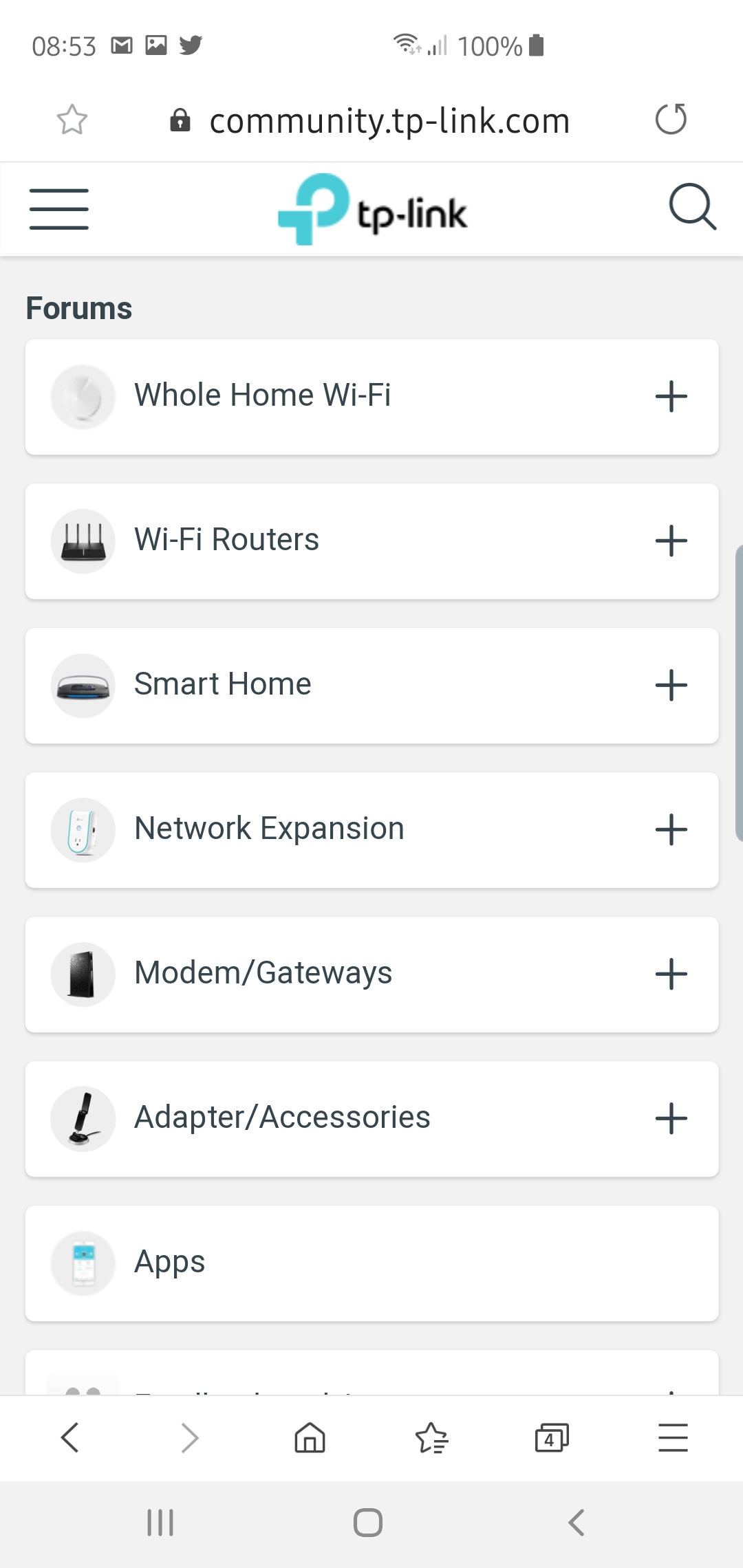Open the Apps forum
The image size is (743, 1568).
372,1263
